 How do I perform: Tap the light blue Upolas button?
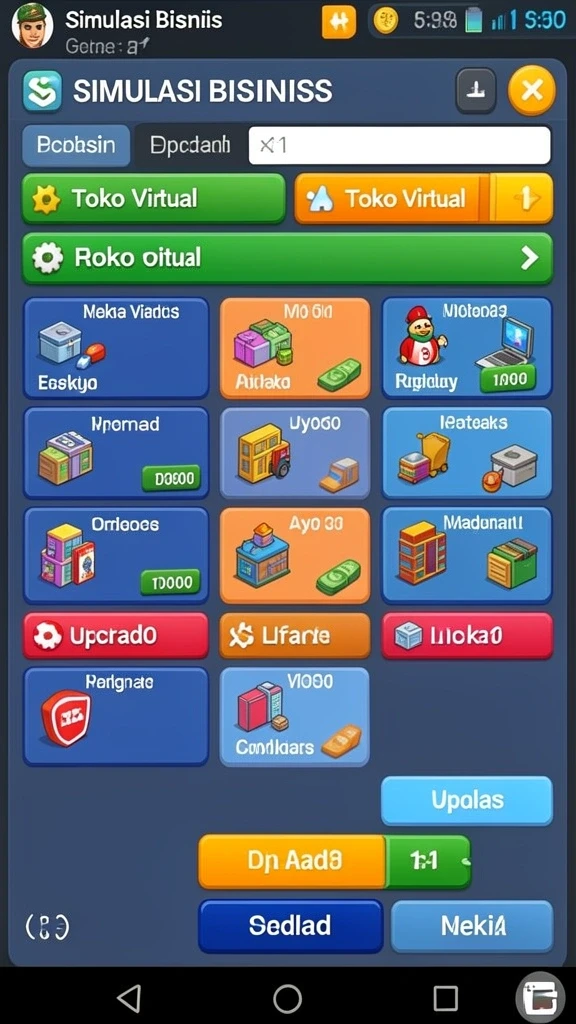coord(466,801)
